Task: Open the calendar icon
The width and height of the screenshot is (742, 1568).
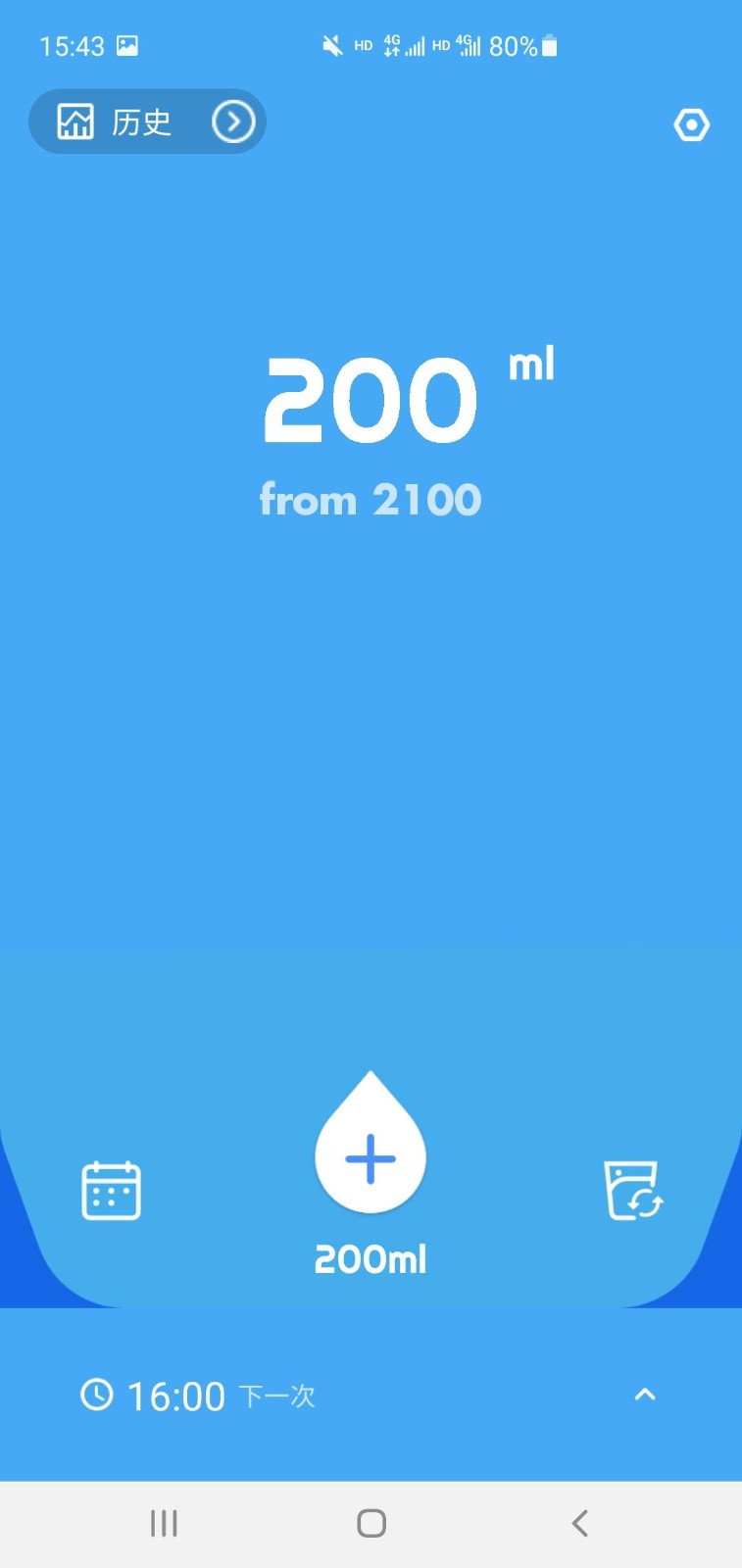Action: (x=111, y=1191)
